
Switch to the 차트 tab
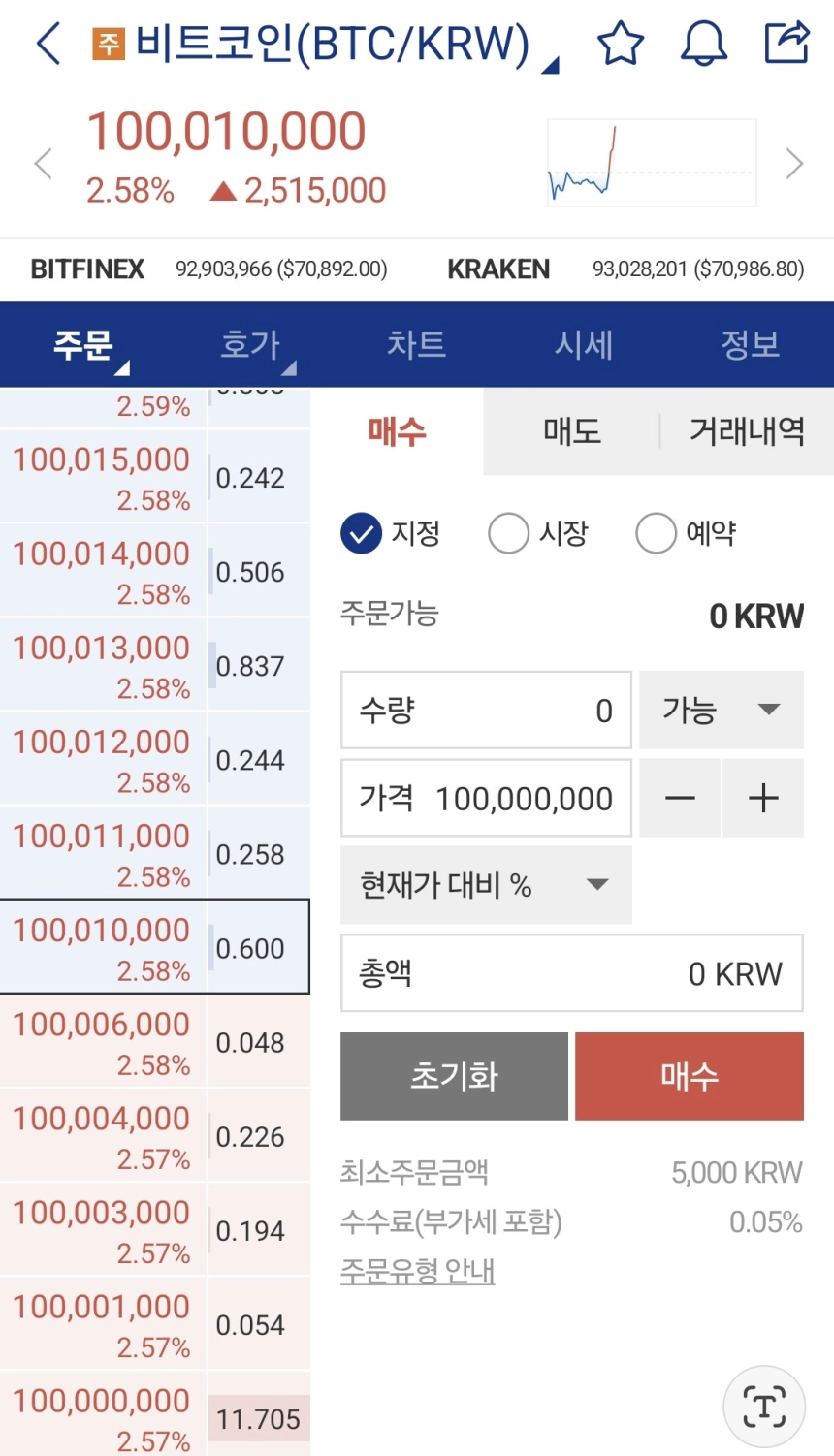[x=417, y=344]
